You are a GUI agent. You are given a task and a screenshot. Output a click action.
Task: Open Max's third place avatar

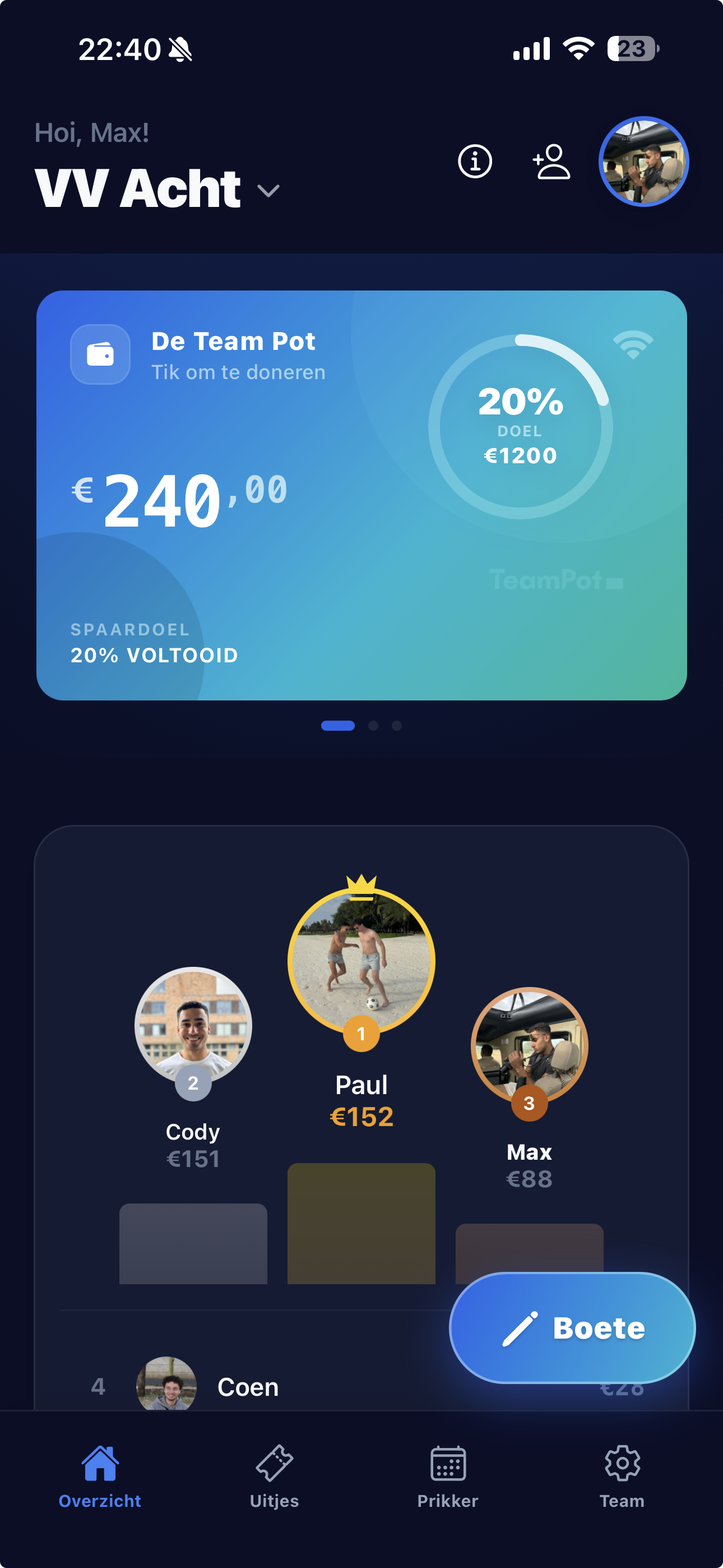(529, 1045)
